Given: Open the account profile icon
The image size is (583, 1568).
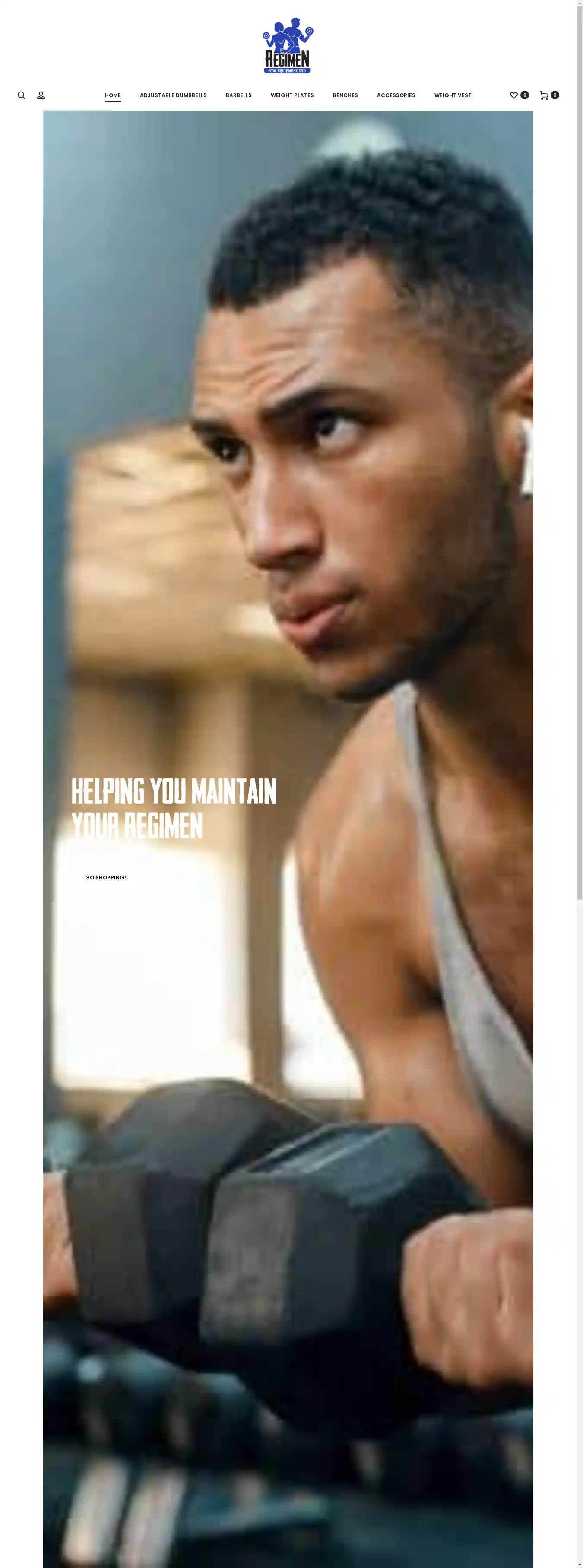Looking at the screenshot, I should tap(41, 95).
